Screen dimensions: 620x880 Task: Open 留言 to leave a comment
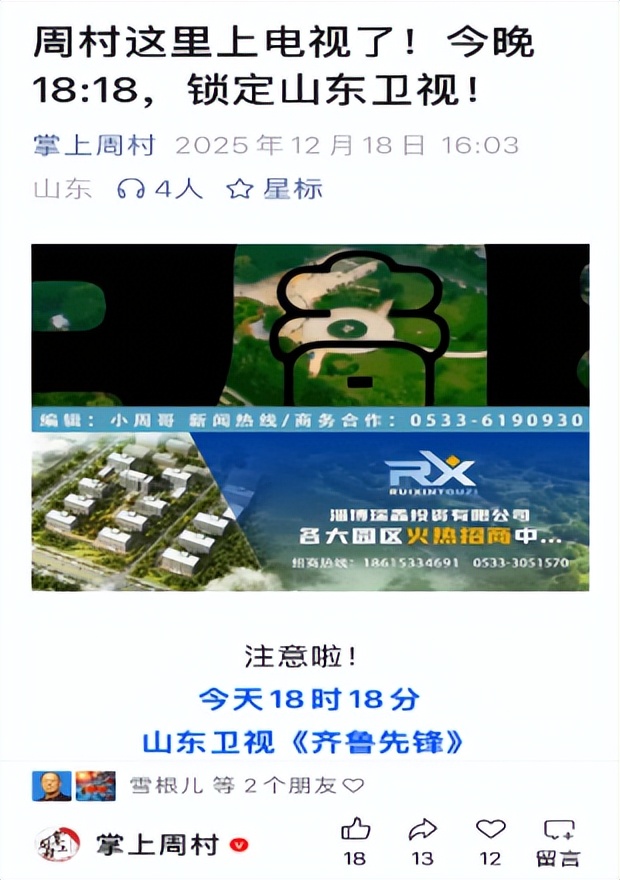[558, 840]
